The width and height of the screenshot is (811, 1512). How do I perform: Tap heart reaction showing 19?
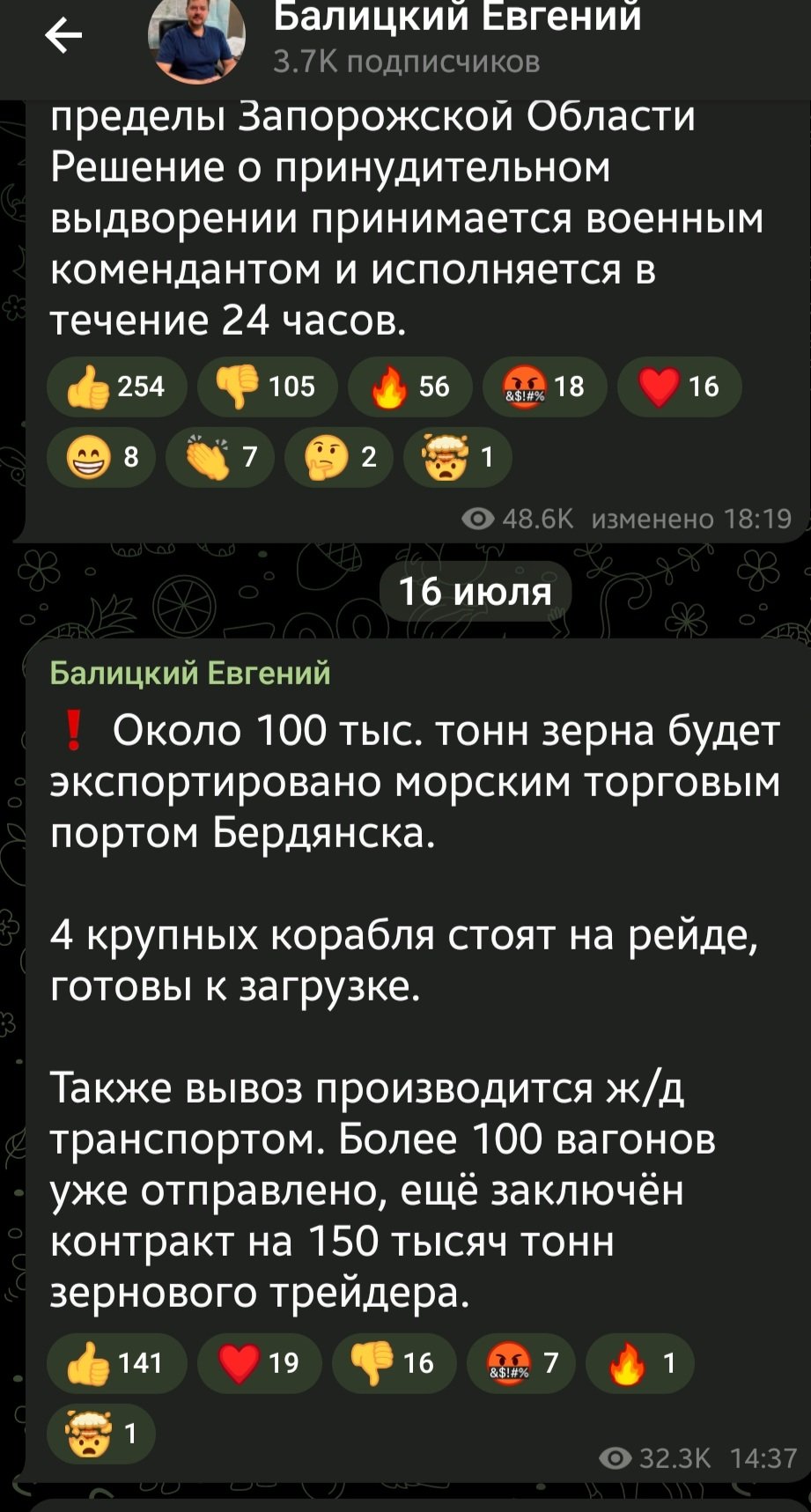260,1363
